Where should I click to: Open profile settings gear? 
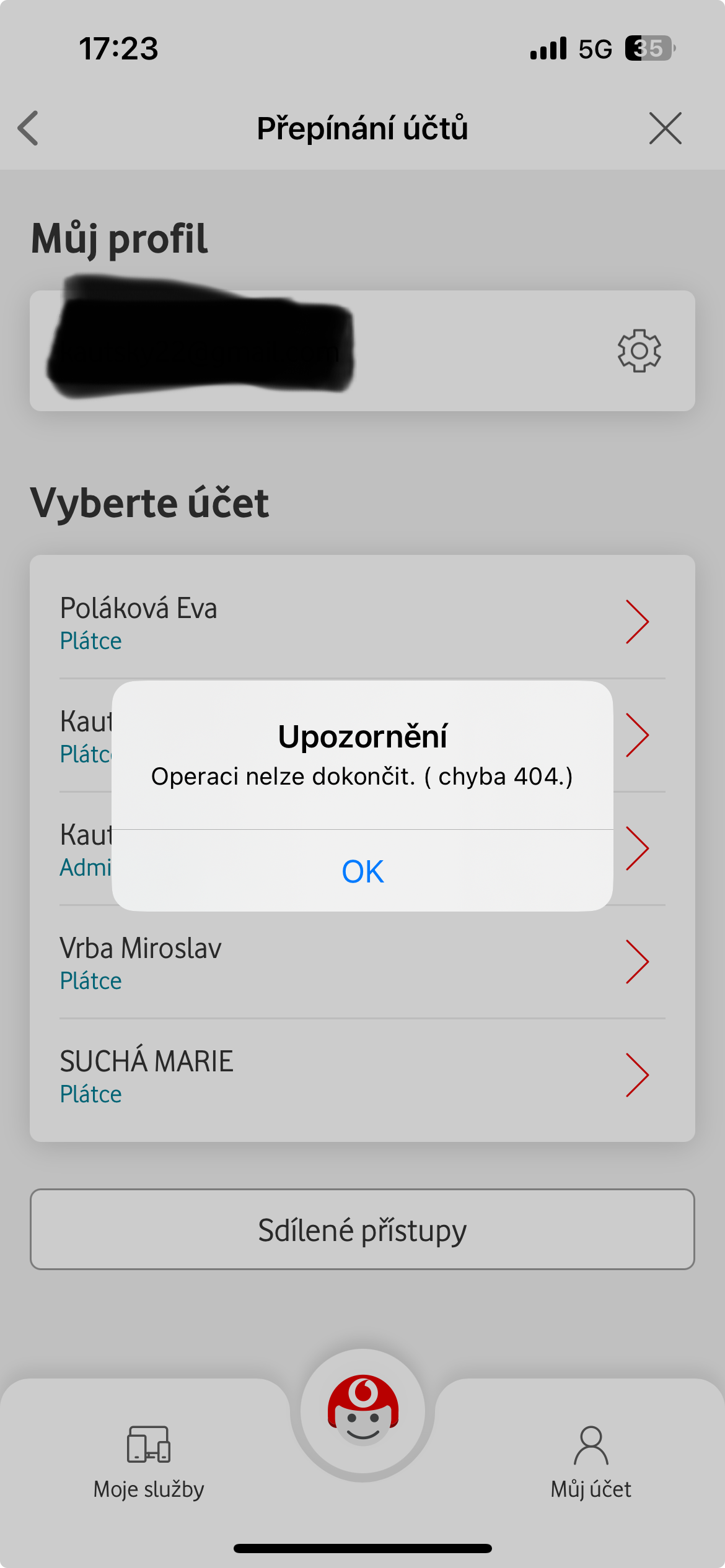click(639, 351)
